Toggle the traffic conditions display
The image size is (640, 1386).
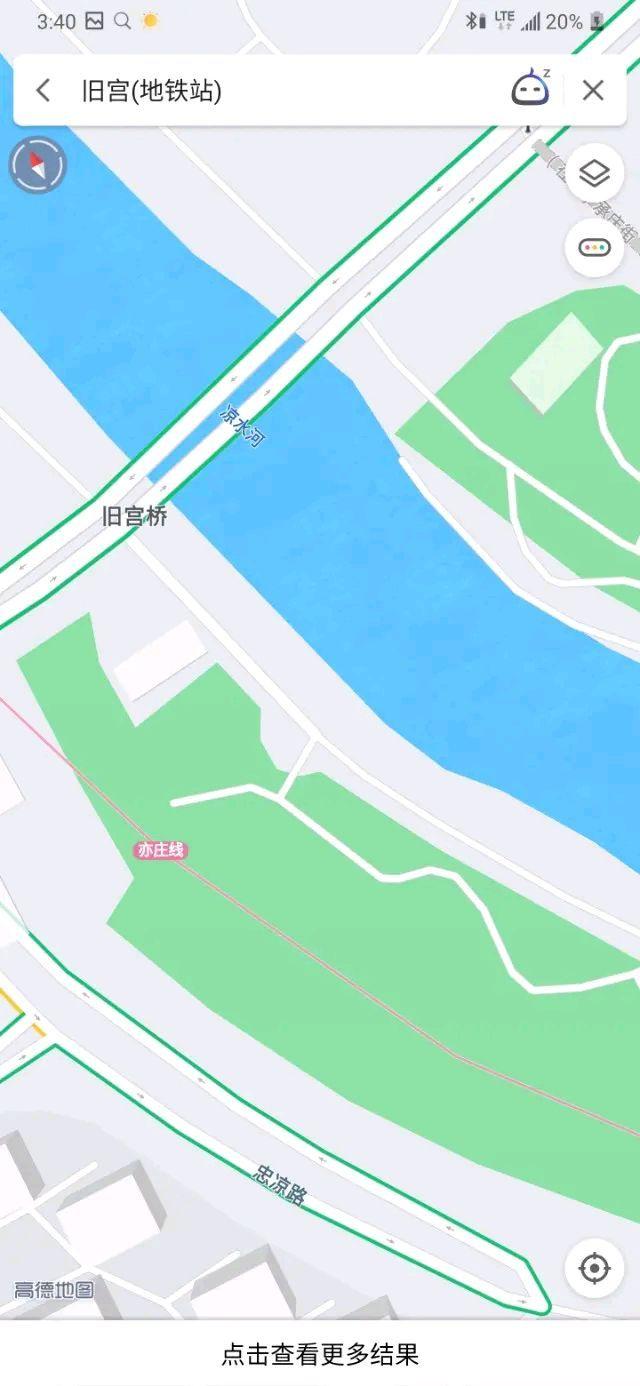coord(594,247)
